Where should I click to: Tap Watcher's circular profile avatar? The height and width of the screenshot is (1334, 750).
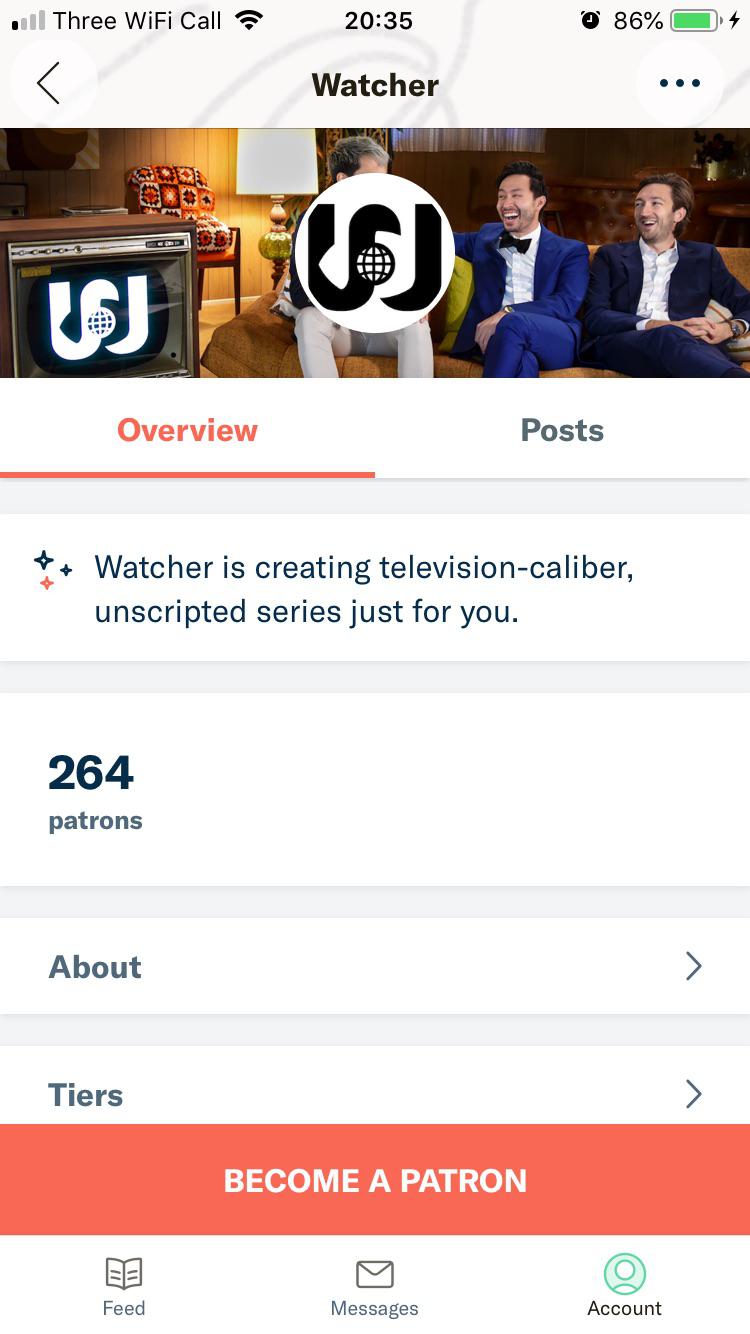(x=374, y=251)
